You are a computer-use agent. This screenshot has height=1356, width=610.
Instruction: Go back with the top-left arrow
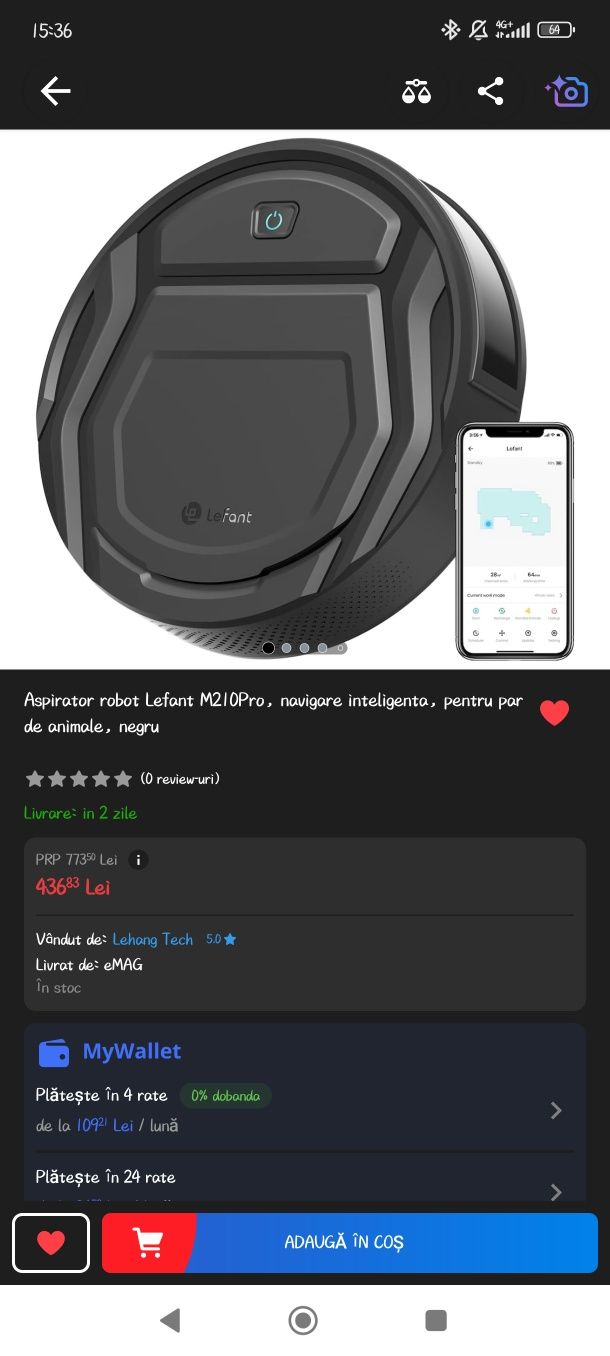point(55,92)
